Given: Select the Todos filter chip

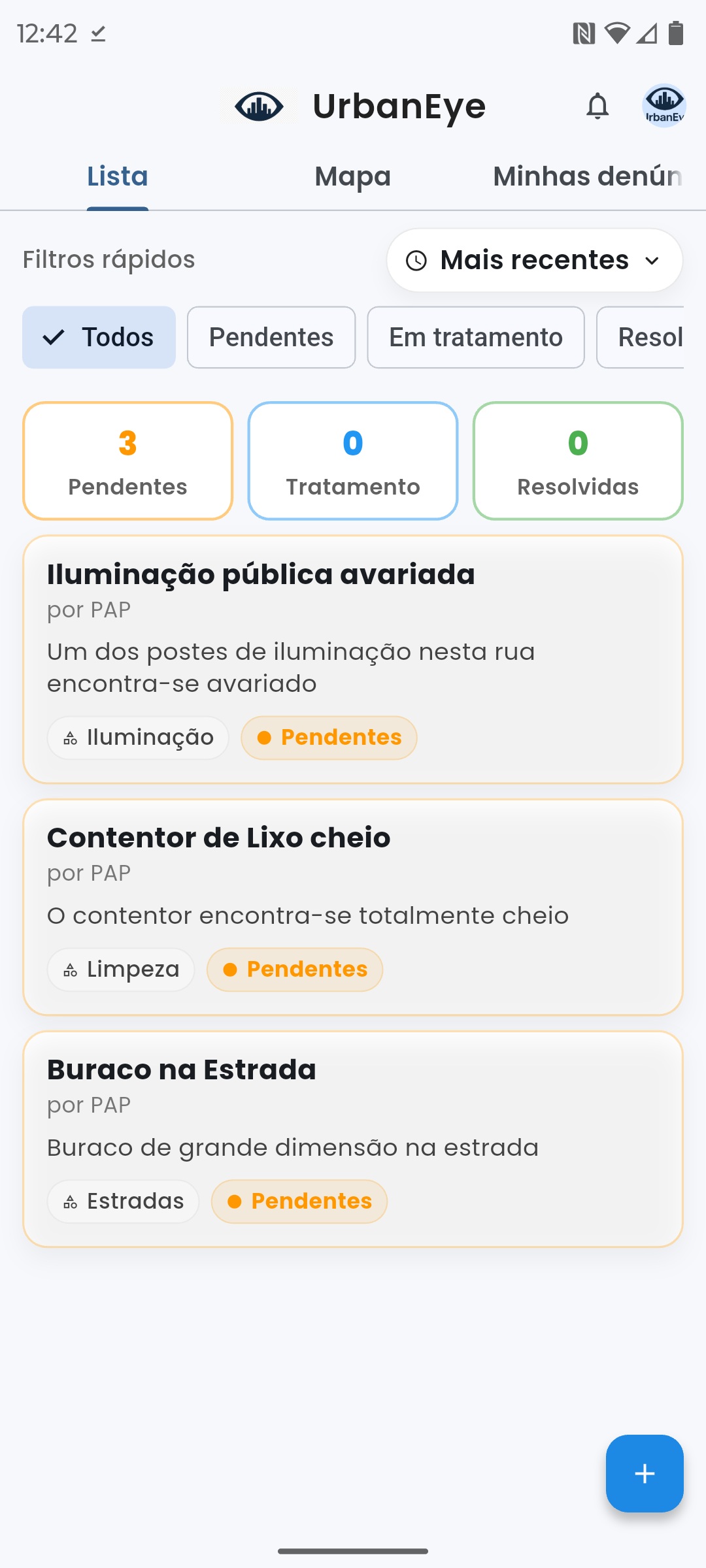Looking at the screenshot, I should point(99,337).
